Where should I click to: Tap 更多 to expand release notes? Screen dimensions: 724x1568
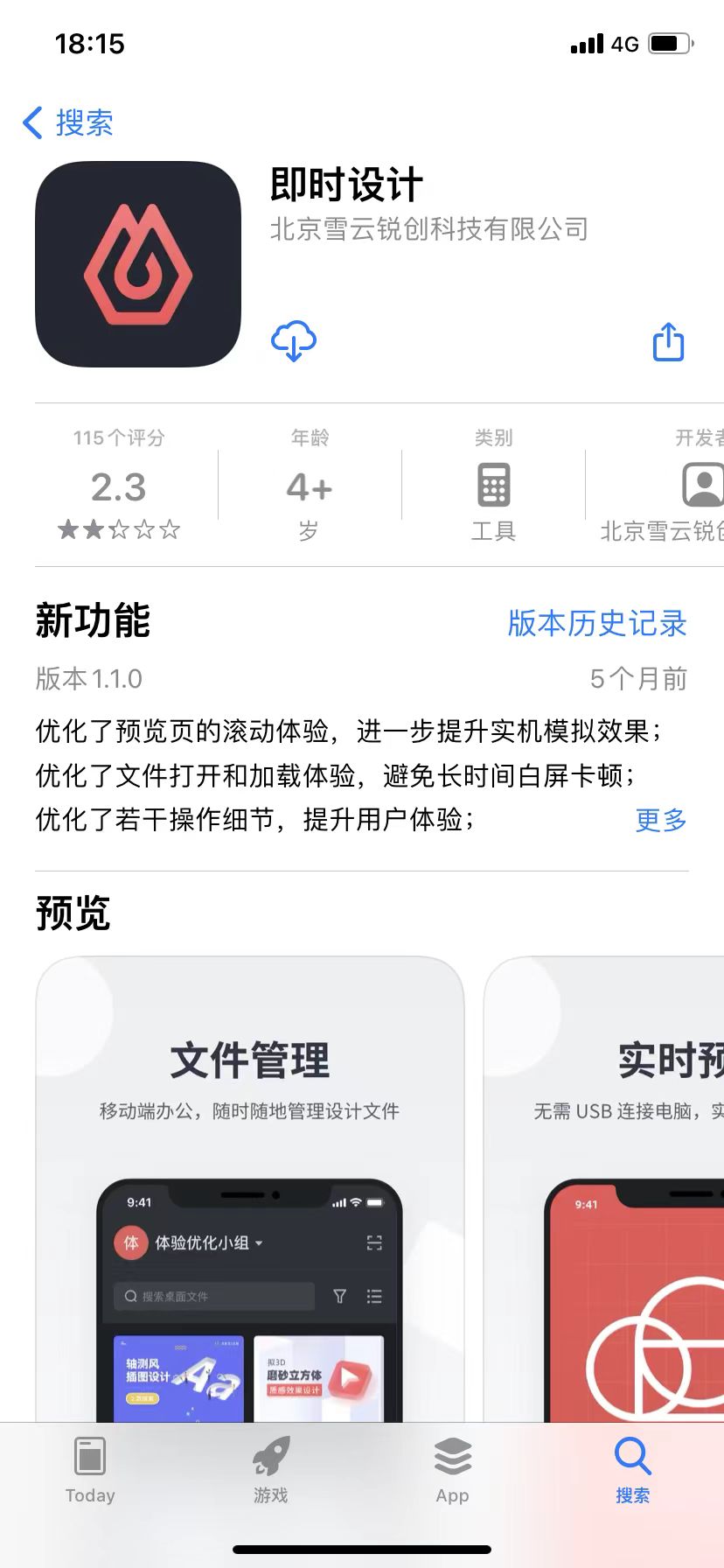[x=659, y=821]
